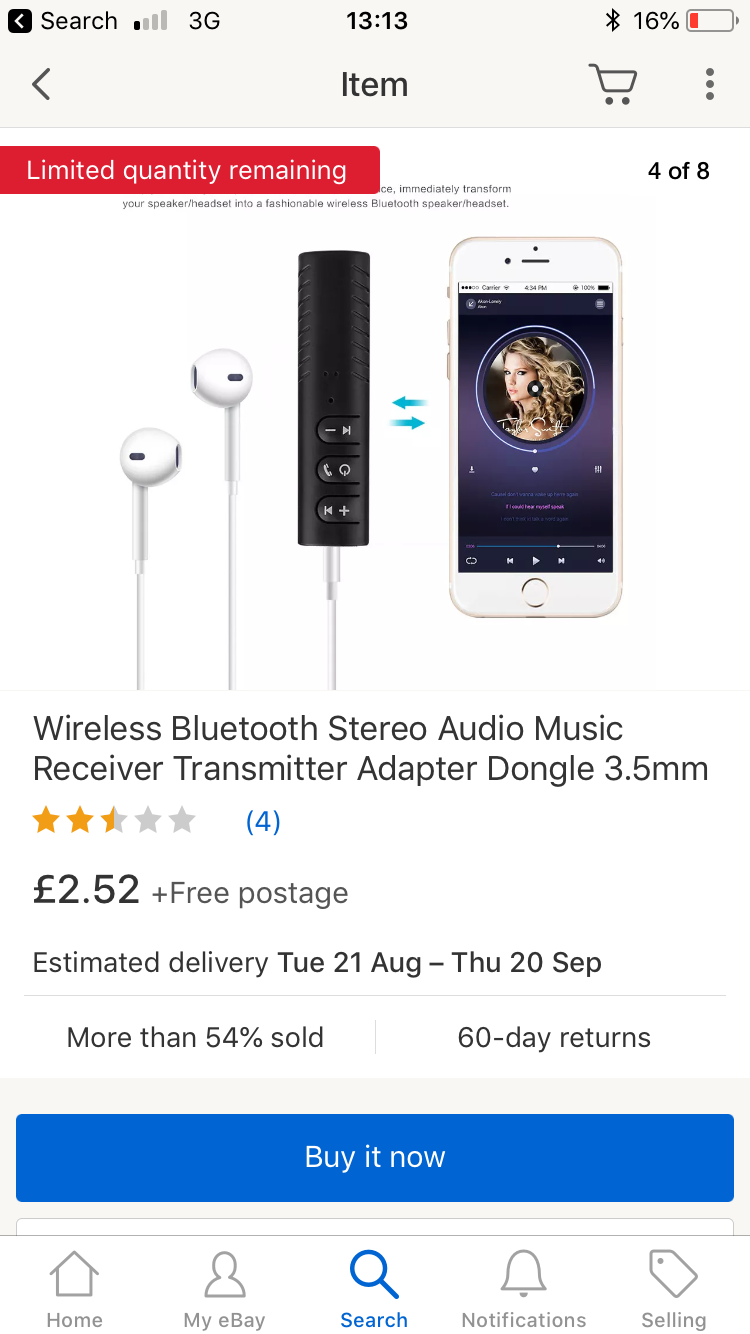Open the three-dot overflow menu
750x1334 pixels.
tap(710, 84)
